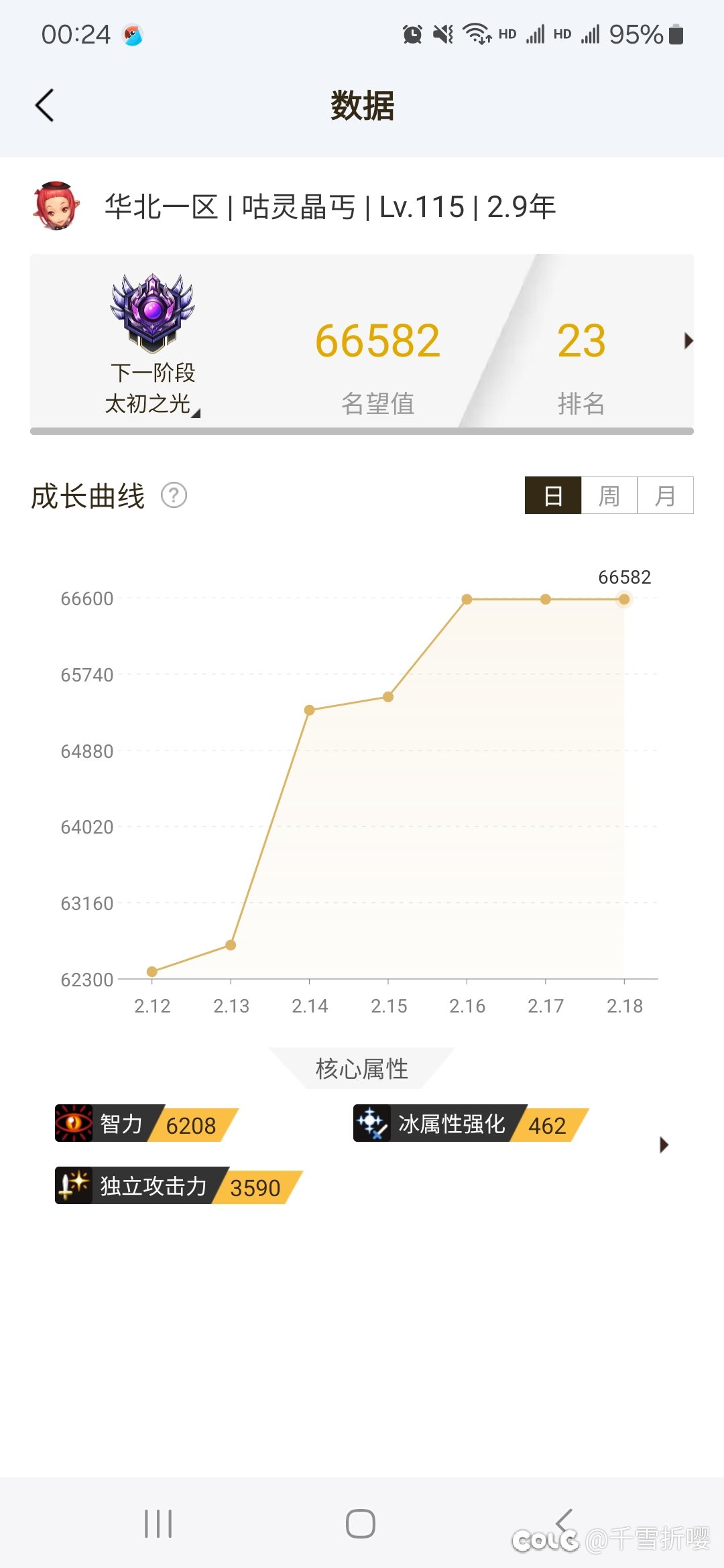The image size is (724, 1568).
Task: Tap the 2.14 data point on chart
Action: point(309,710)
